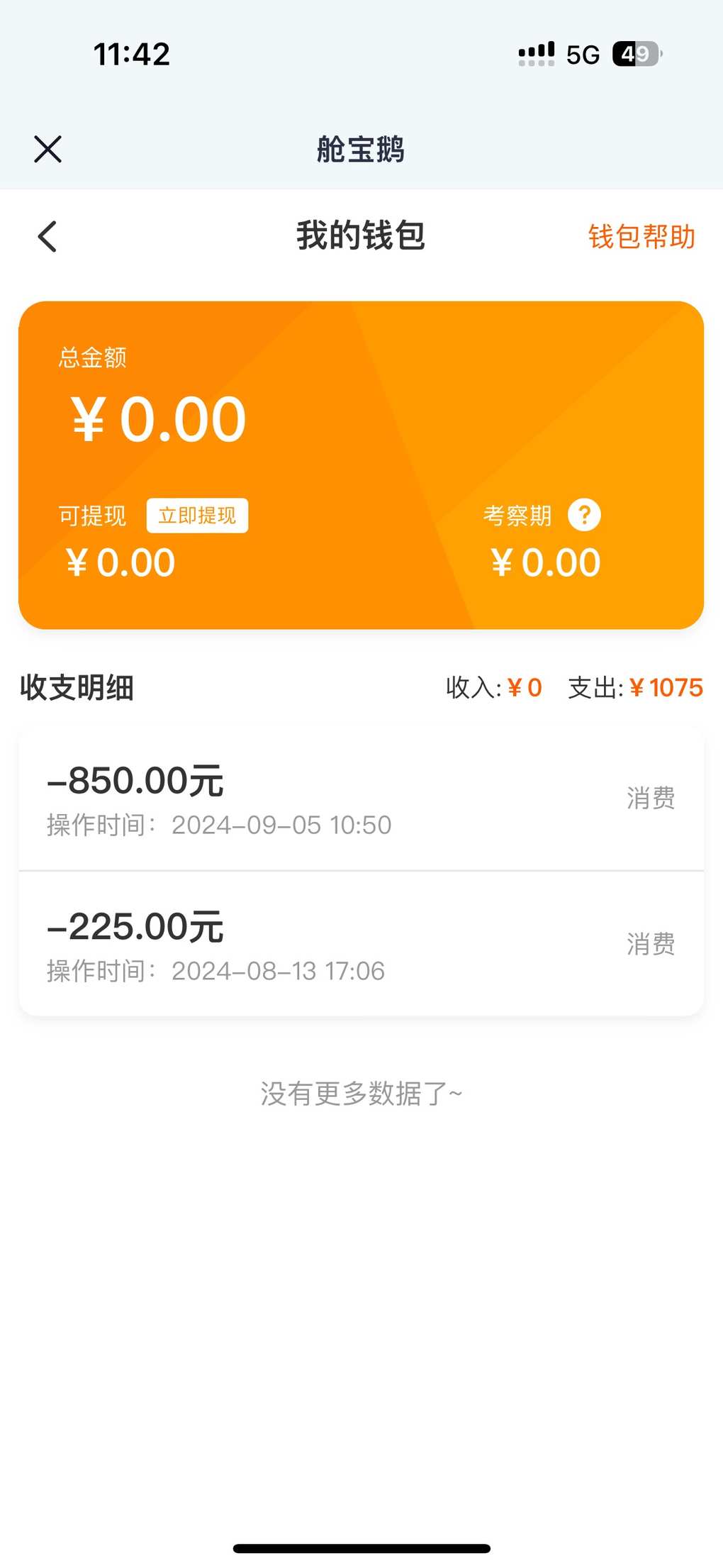Open 钱包帮助 link
Viewport: 723px width, 1568px height.
pos(641,236)
